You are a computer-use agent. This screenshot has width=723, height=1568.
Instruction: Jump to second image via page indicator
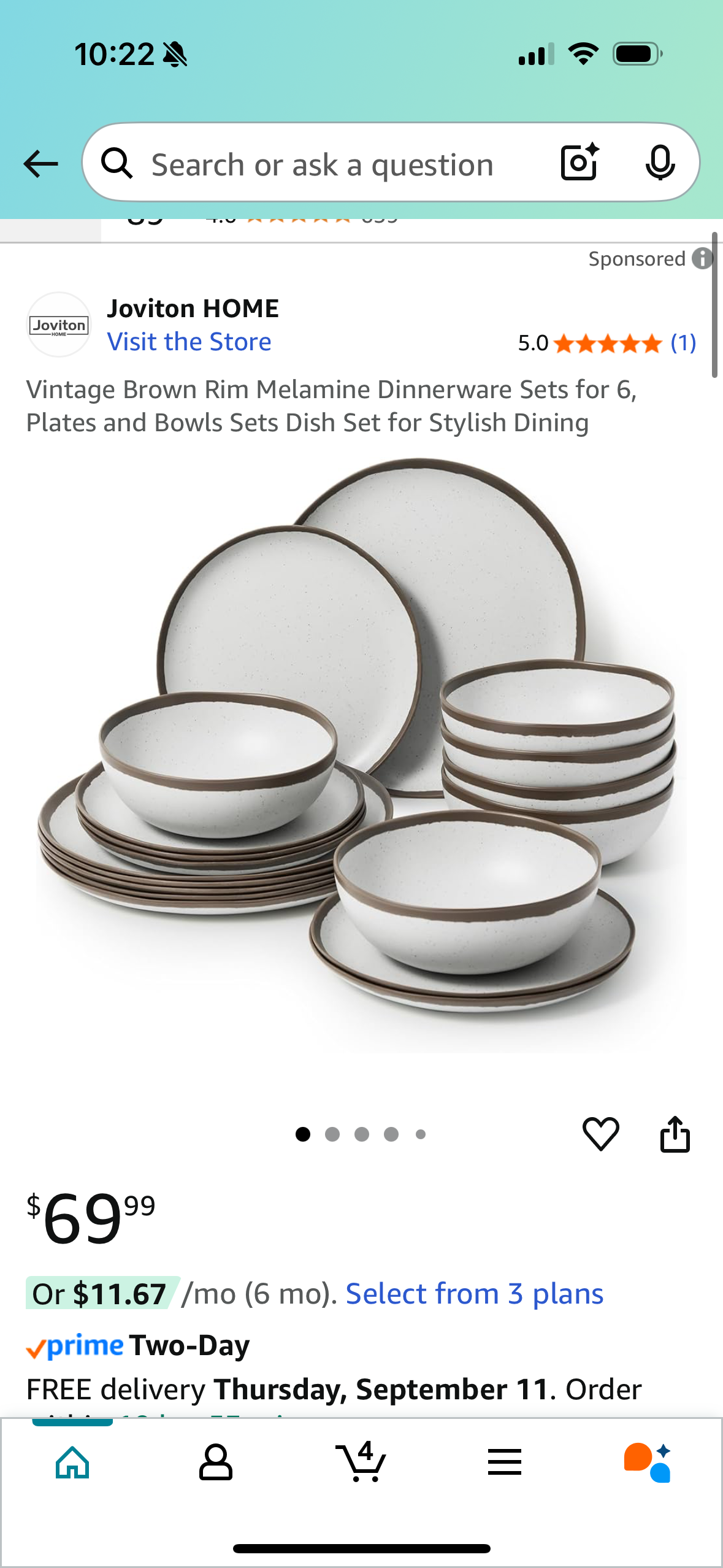tap(332, 1134)
